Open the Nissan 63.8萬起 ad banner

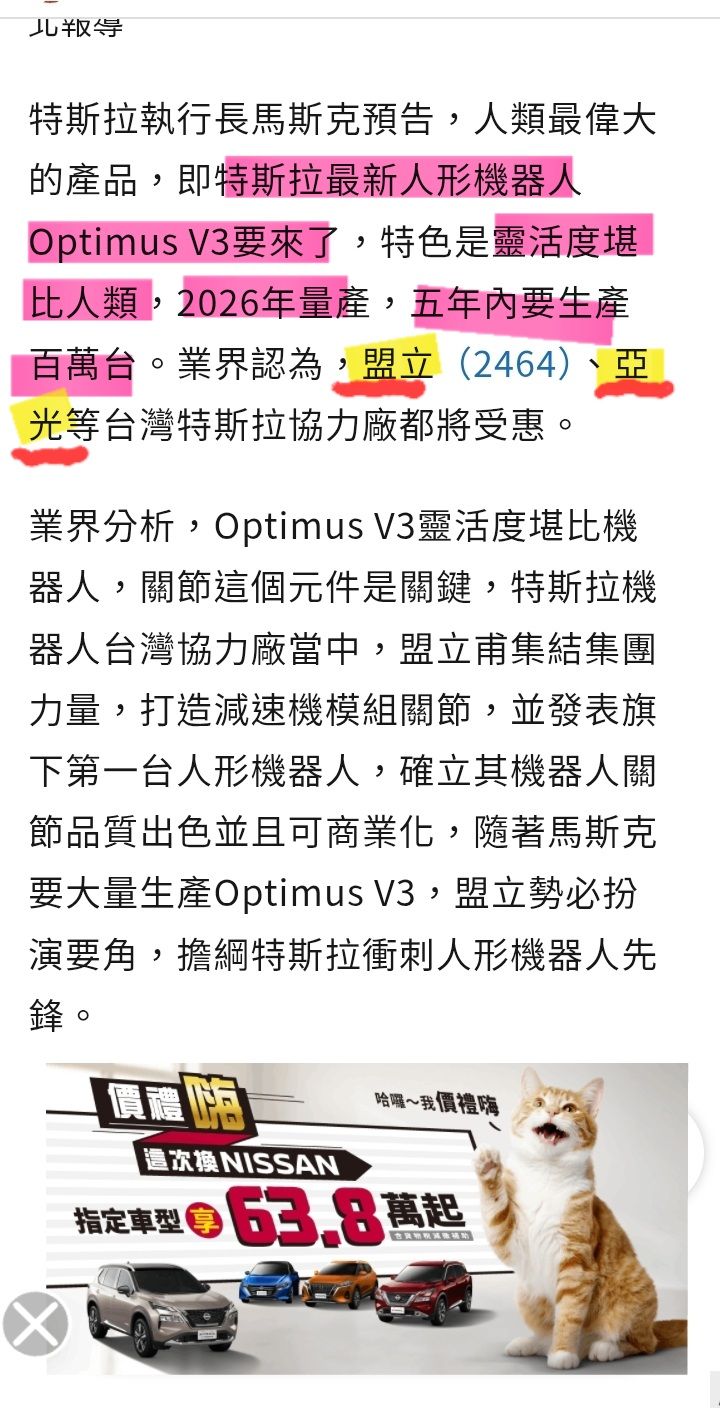click(x=367, y=1218)
